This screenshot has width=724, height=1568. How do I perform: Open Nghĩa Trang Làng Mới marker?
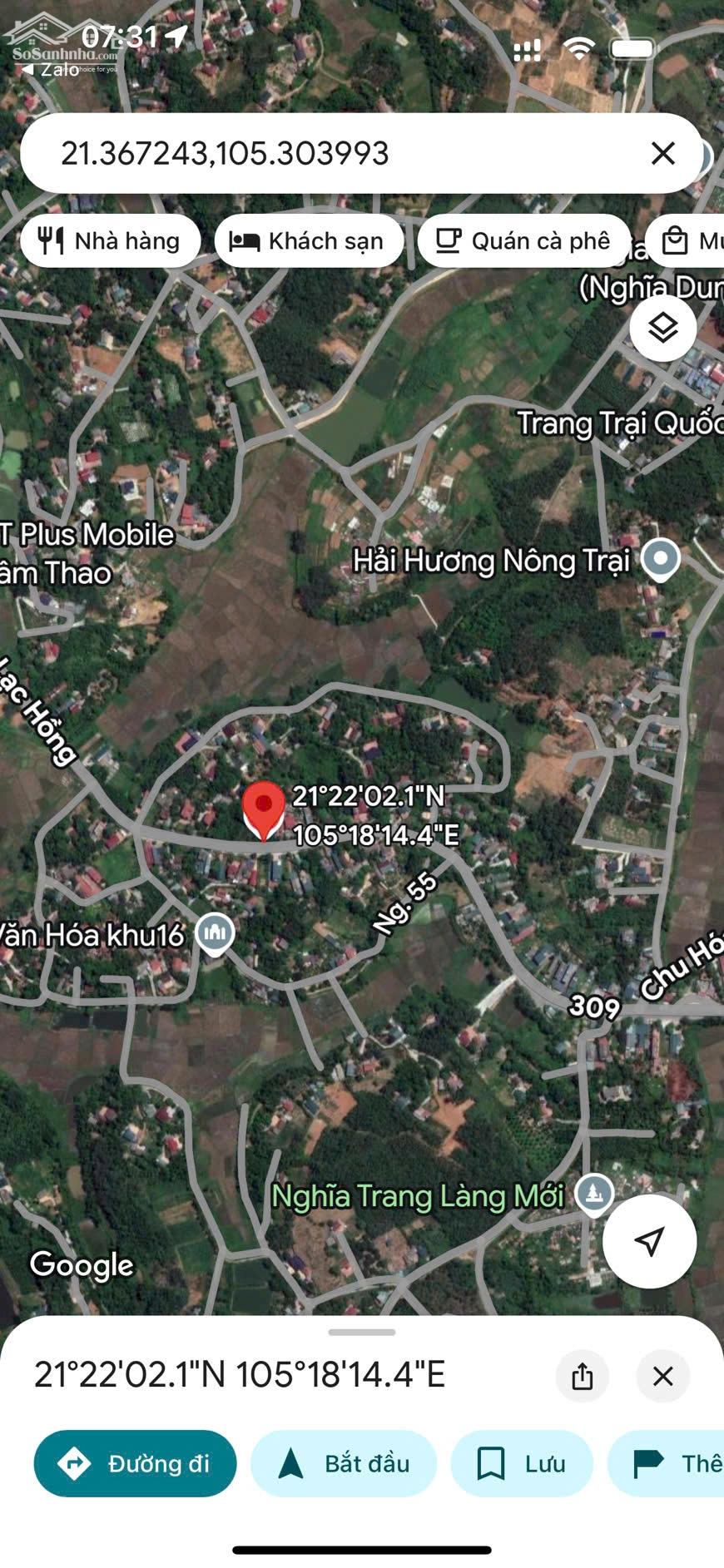click(593, 1195)
